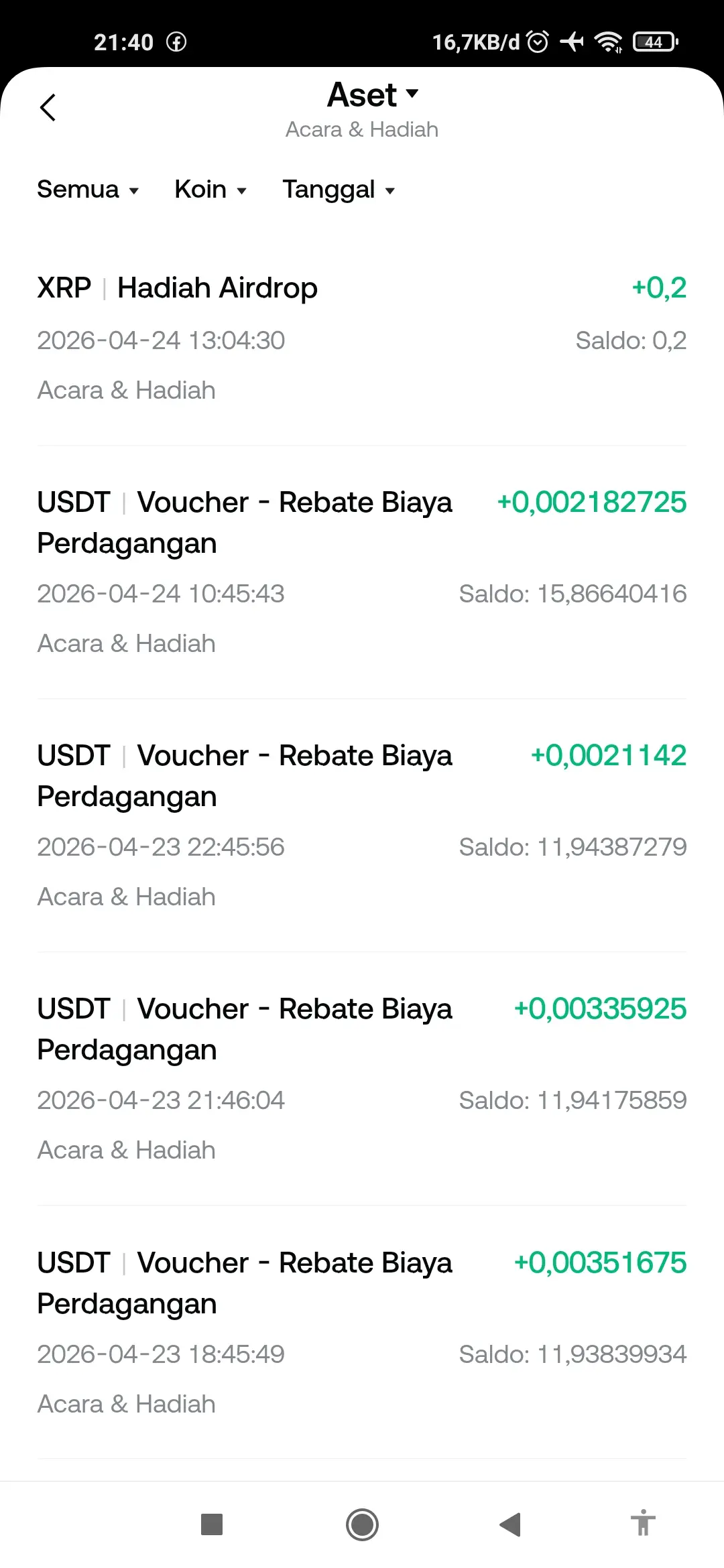View the USDT rebate from 10:45:43
This screenshot has height=1568, width=724.
coord(362,572)
